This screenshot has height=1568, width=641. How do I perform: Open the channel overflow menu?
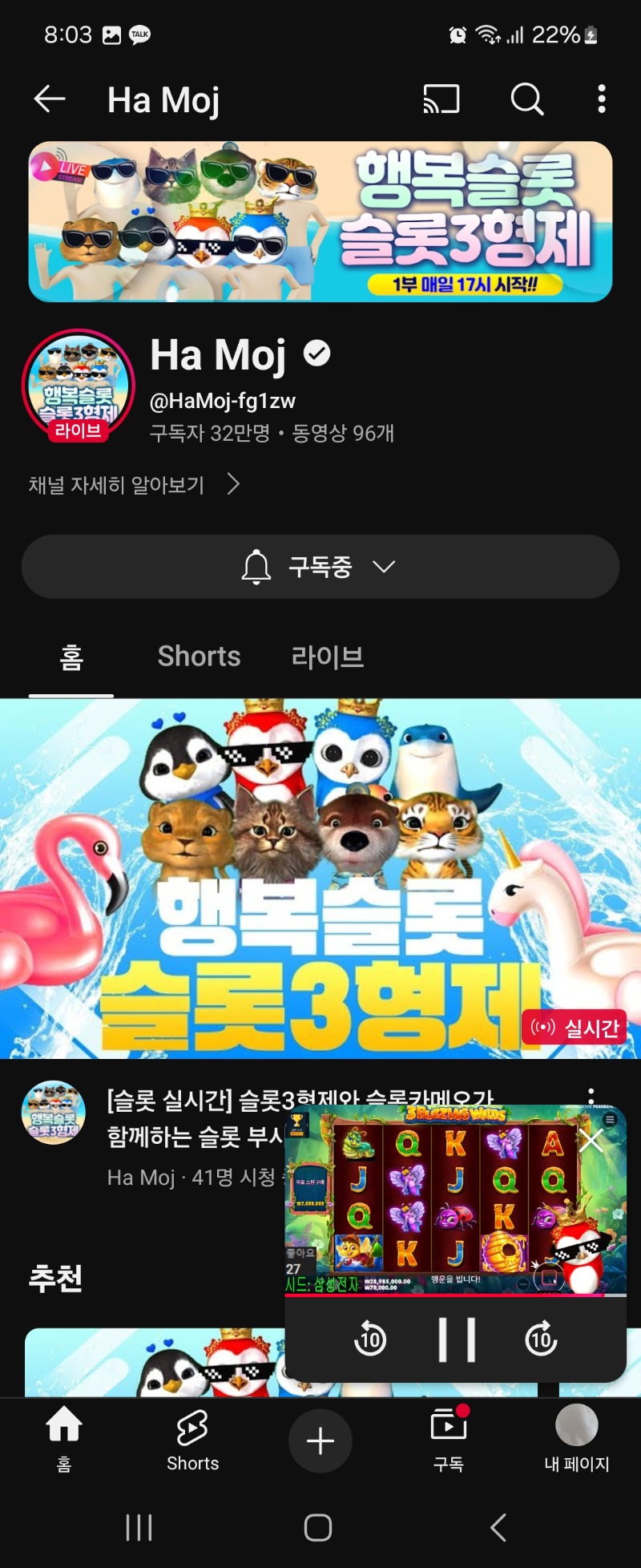(x=602, y=99)
